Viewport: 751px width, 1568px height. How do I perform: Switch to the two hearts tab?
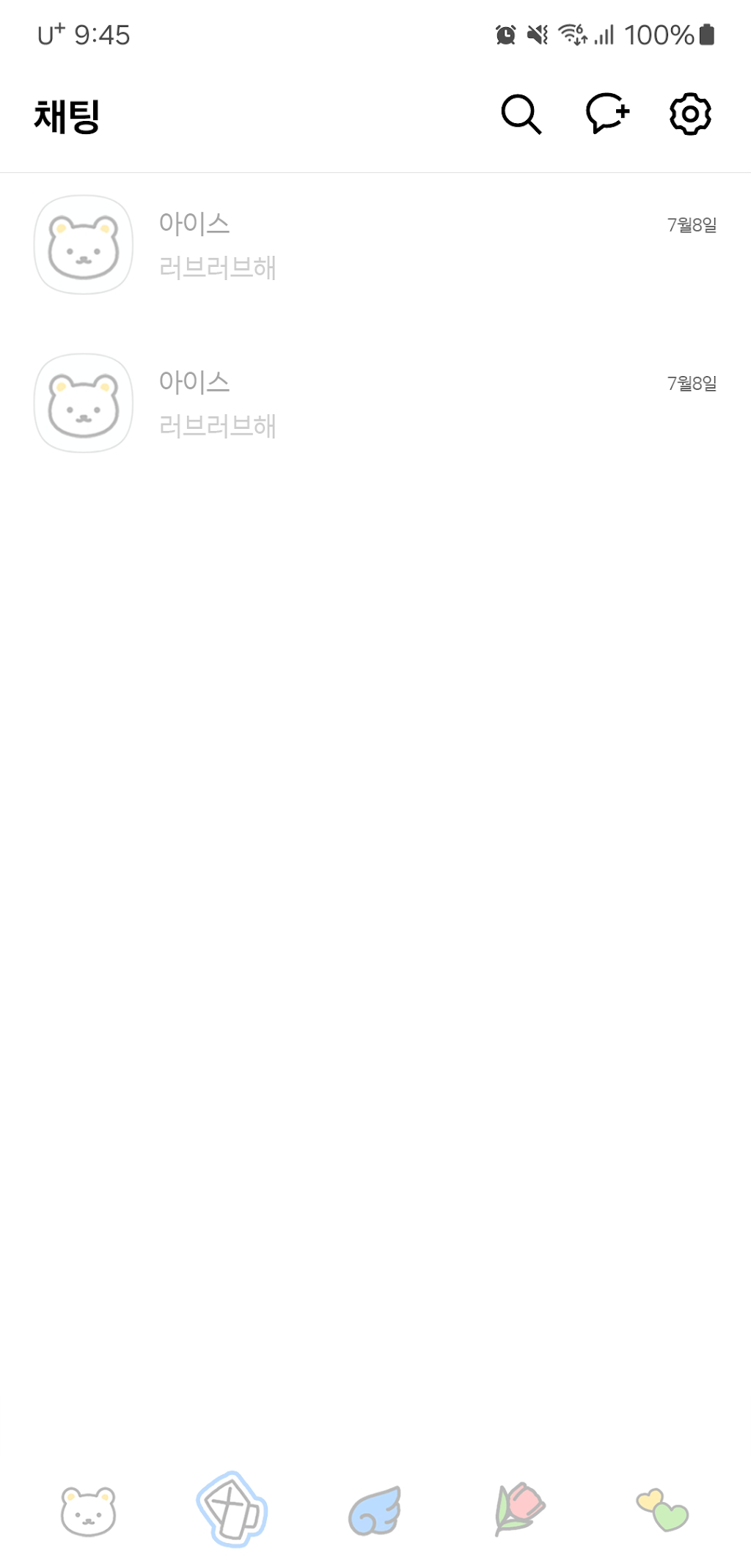point(662,1510)
